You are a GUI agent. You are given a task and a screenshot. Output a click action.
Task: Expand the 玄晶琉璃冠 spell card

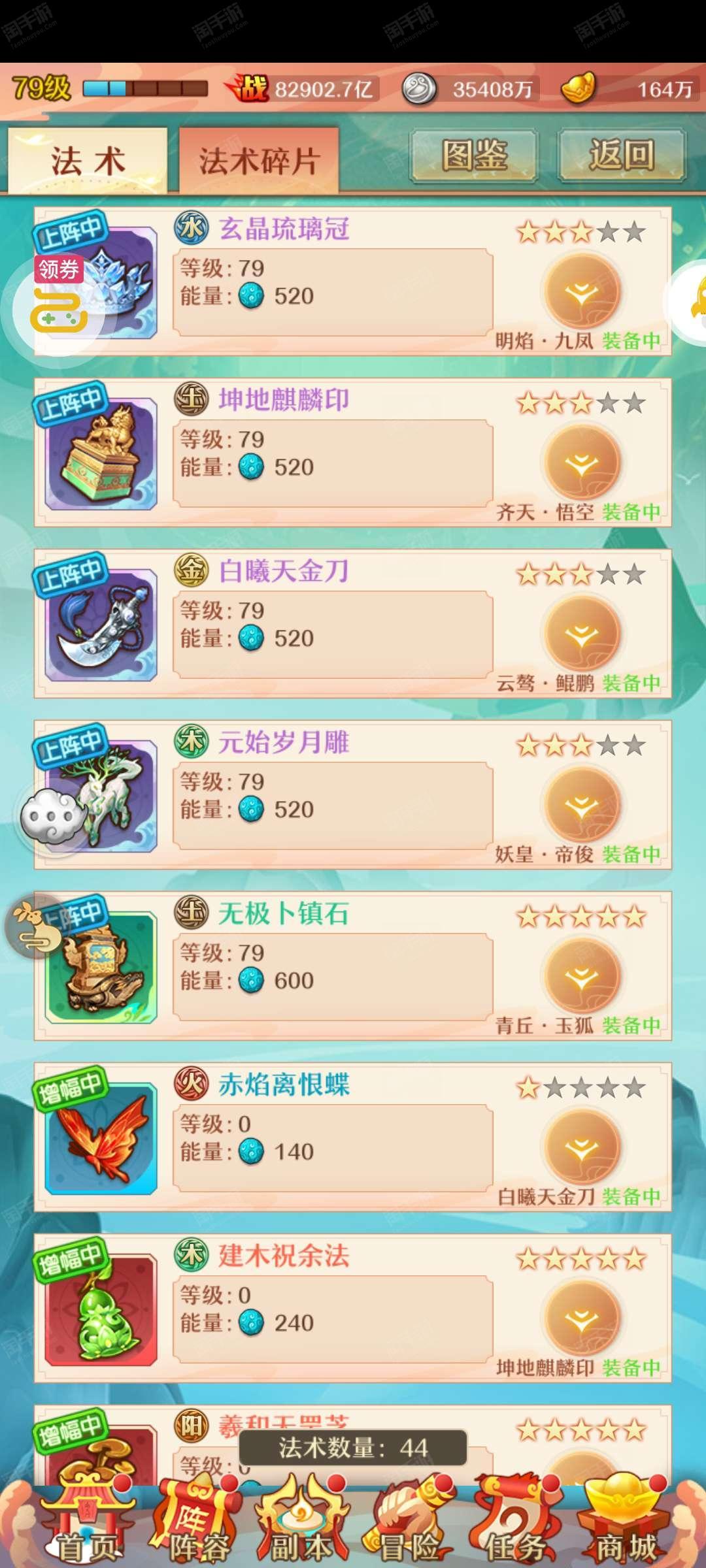(582, 292)
